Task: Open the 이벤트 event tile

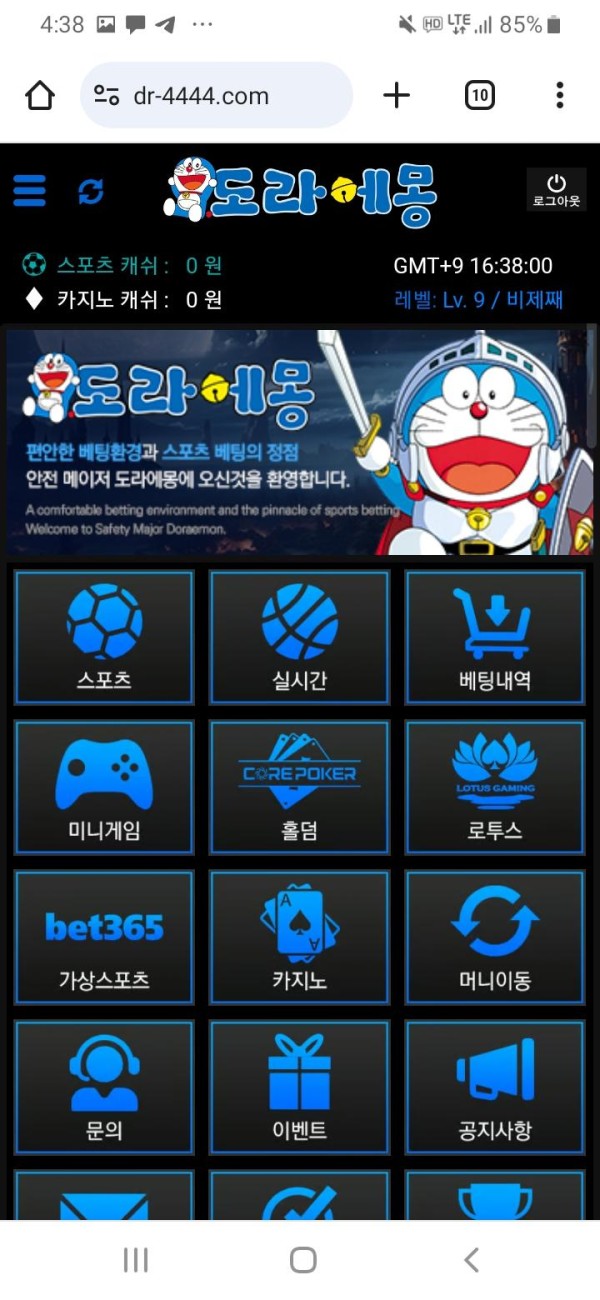Action: [x=299, y=1087]
